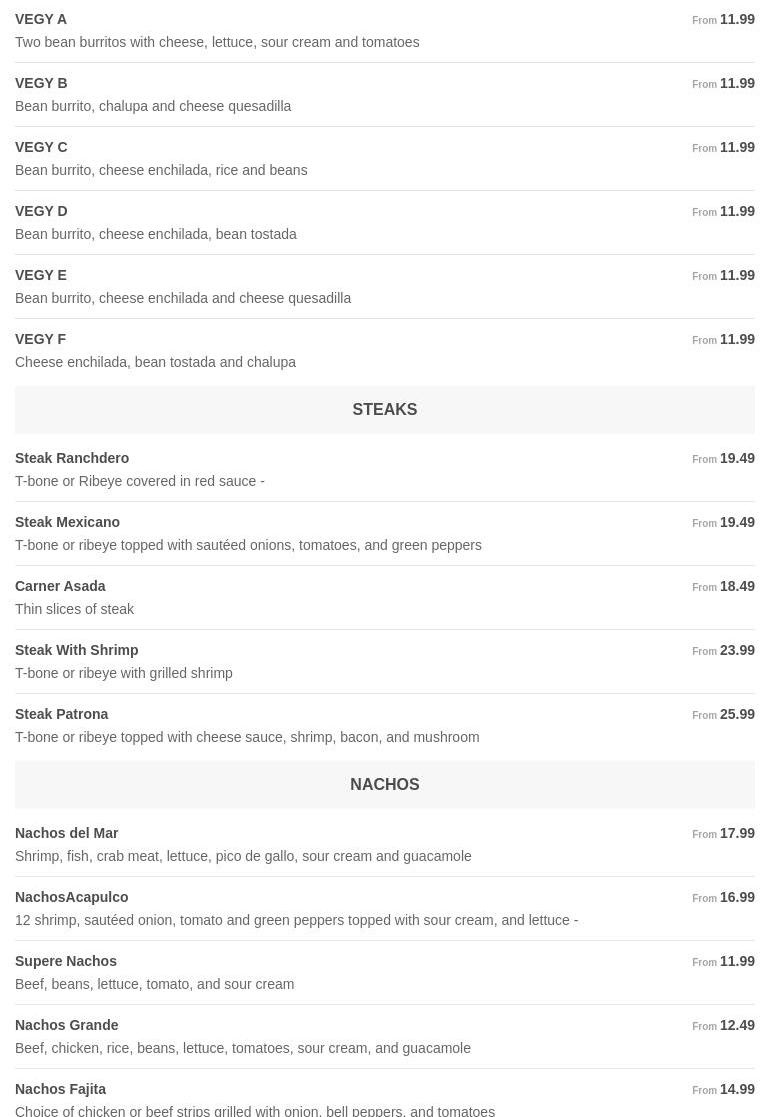Choose NachosAcapulco item
Image resolution: width=770 pixels, height=1117 pixels.
tap(72, 898)
